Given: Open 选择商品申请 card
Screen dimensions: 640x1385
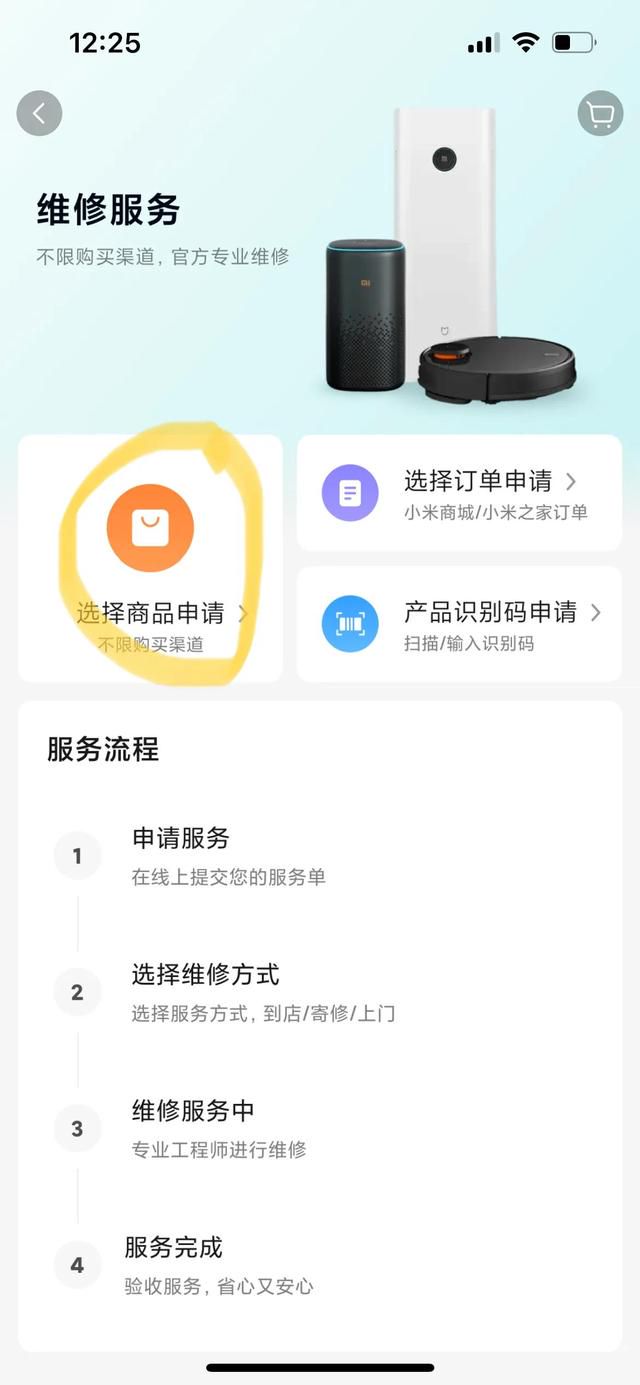Looking at the screenshot, I should coord(150,559).
